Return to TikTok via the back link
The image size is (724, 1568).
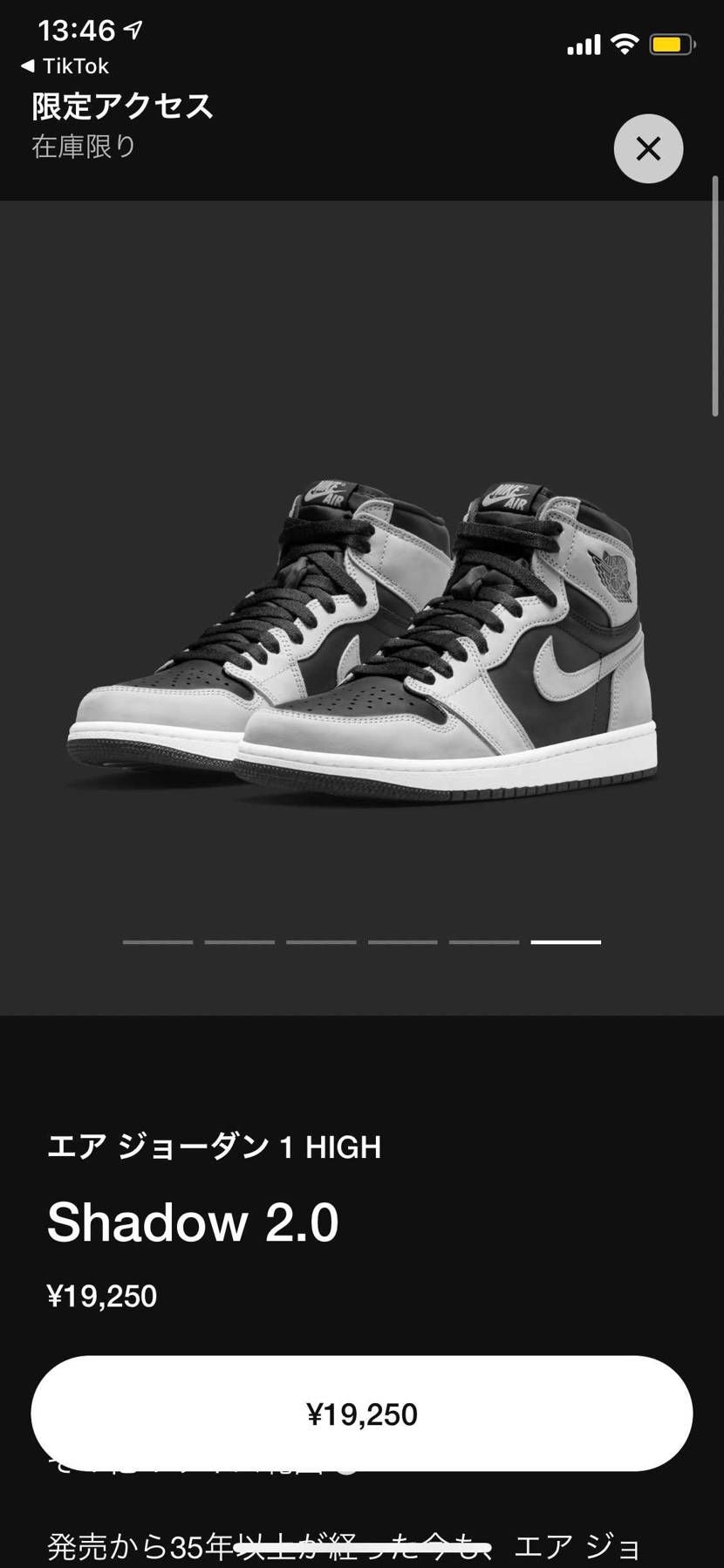click(65, 66)
